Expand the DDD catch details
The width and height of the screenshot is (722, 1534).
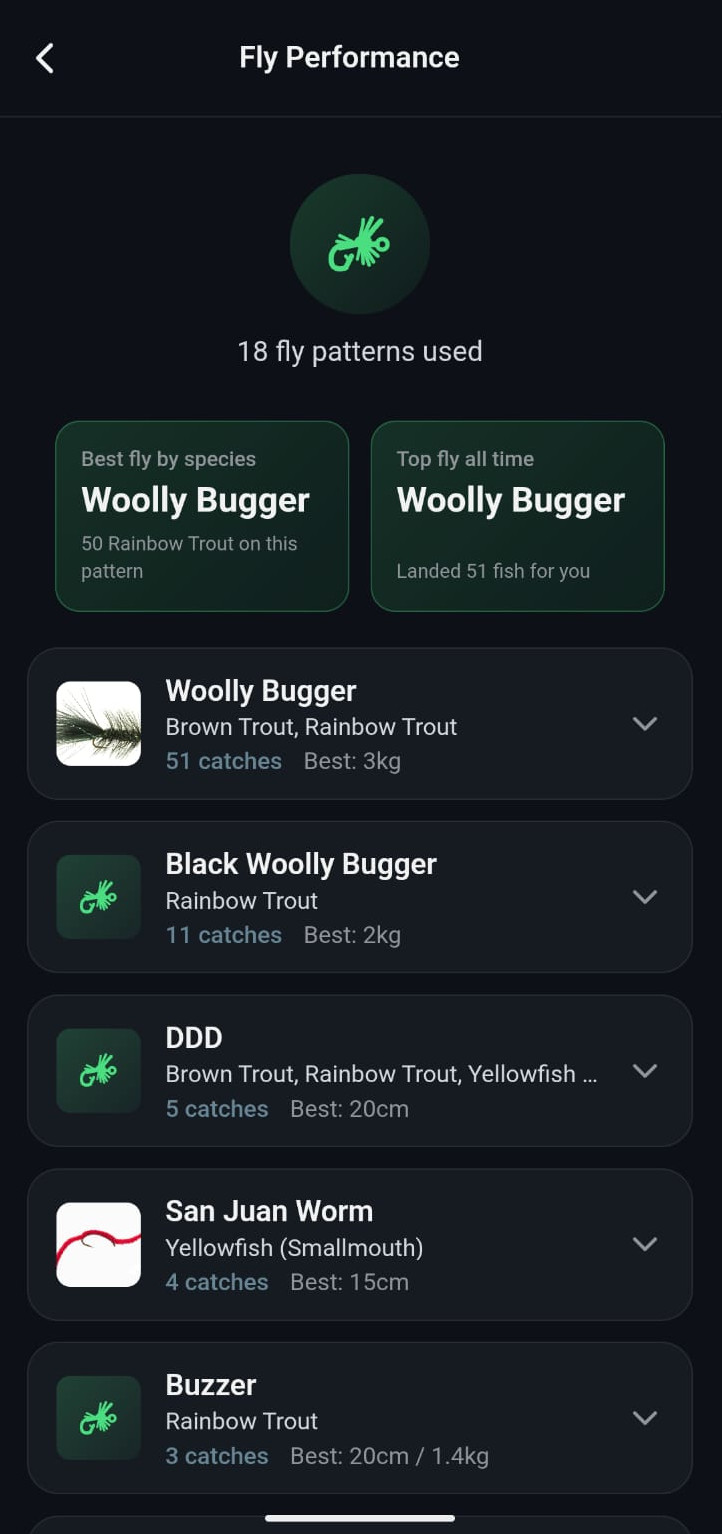(x=645, y=1070)
